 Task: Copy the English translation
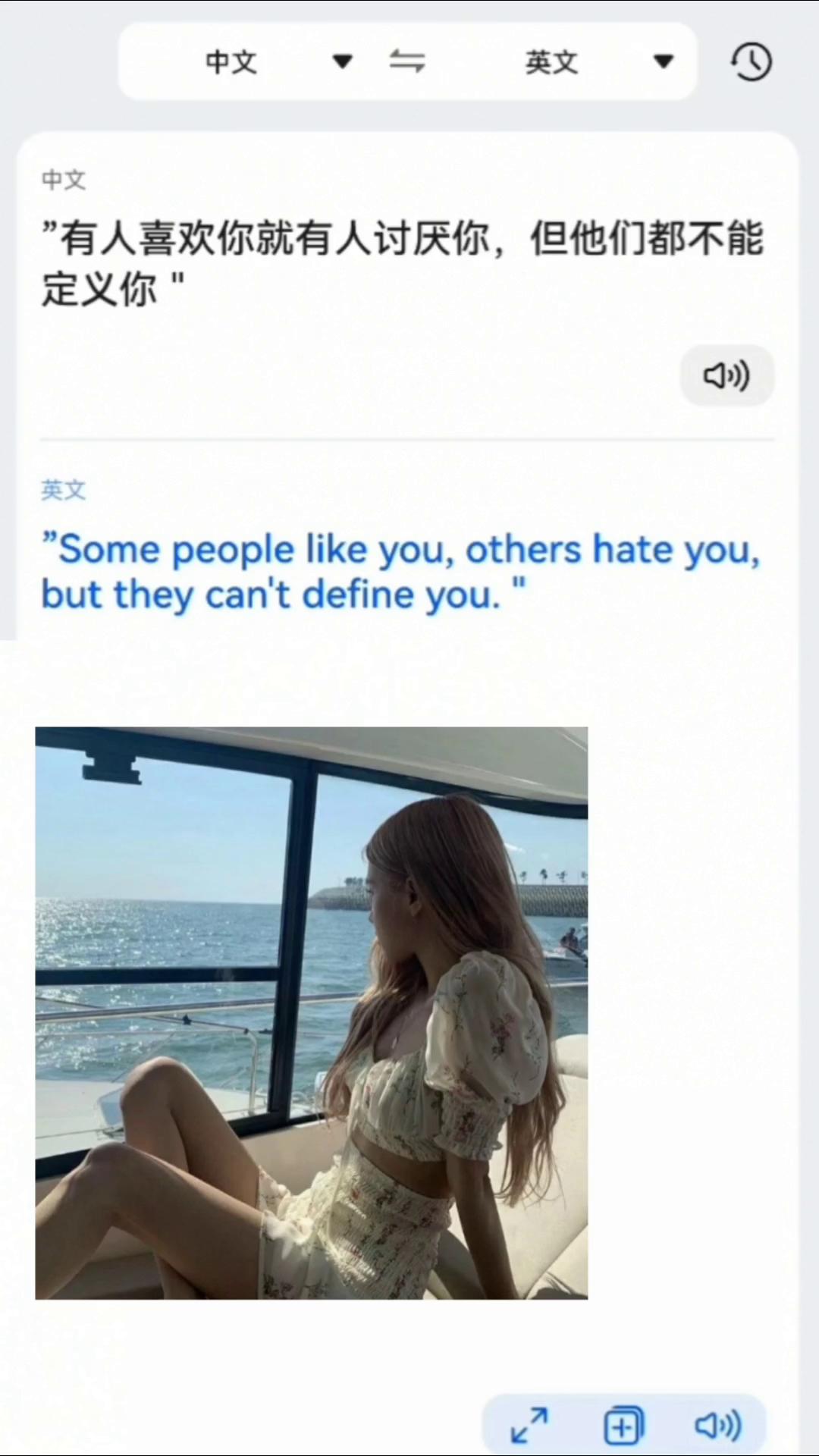623,1426
